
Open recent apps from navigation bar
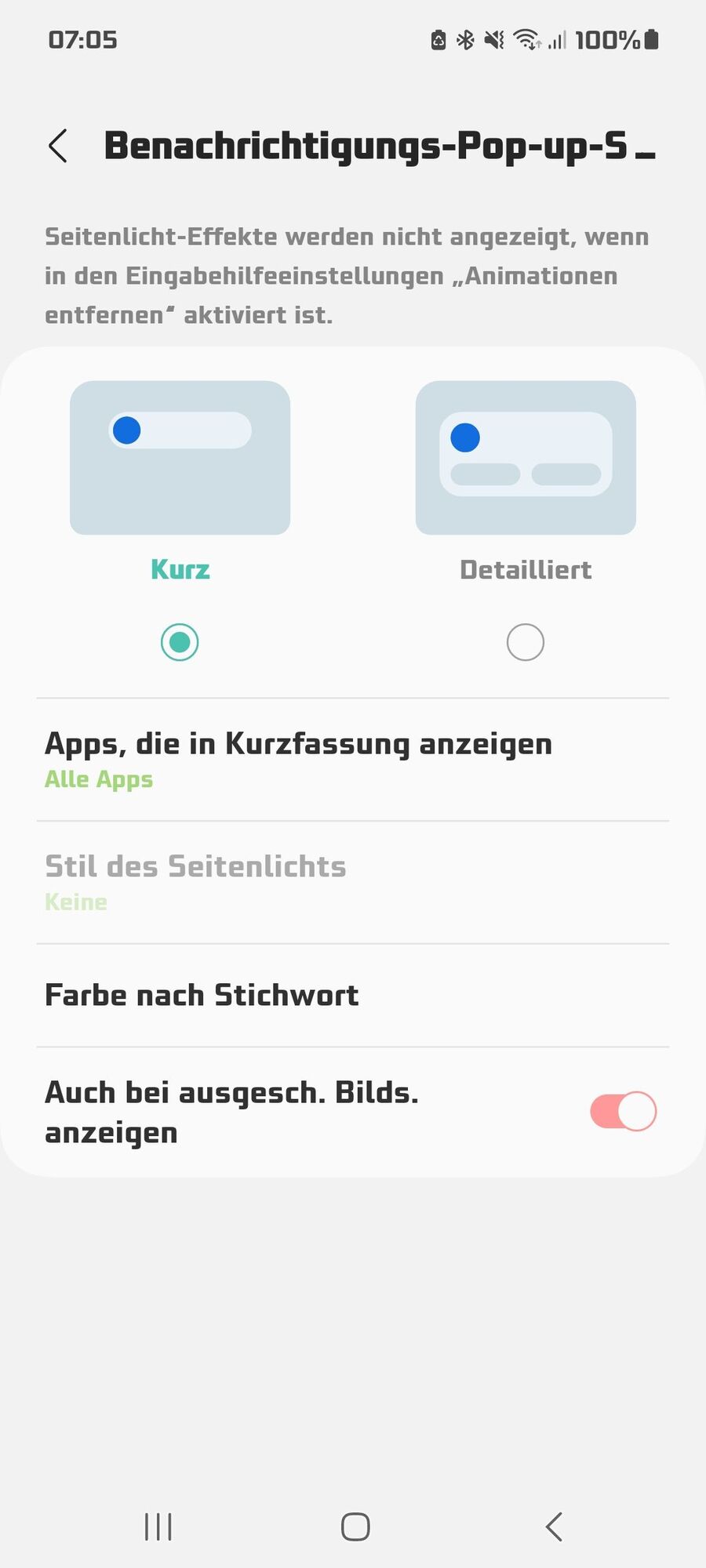[x=158, y=1526]
